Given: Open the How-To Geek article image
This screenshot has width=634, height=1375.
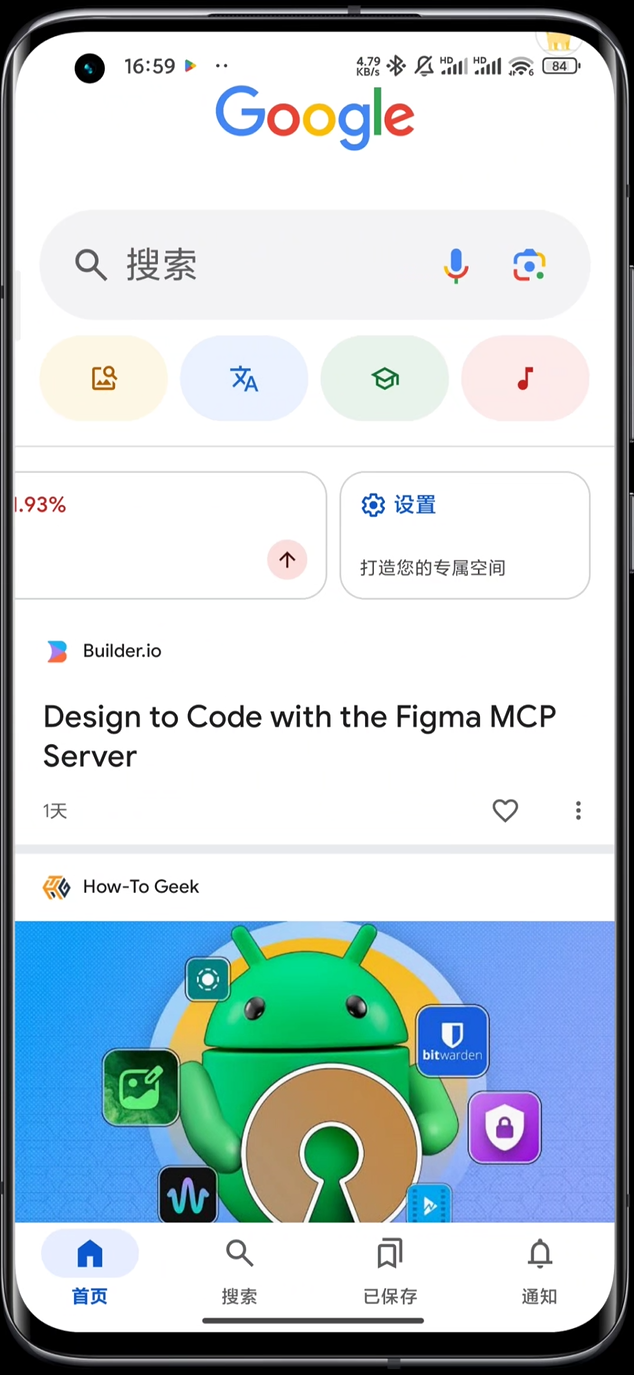Looking at the screenshot, I should tap(314, 1070).
